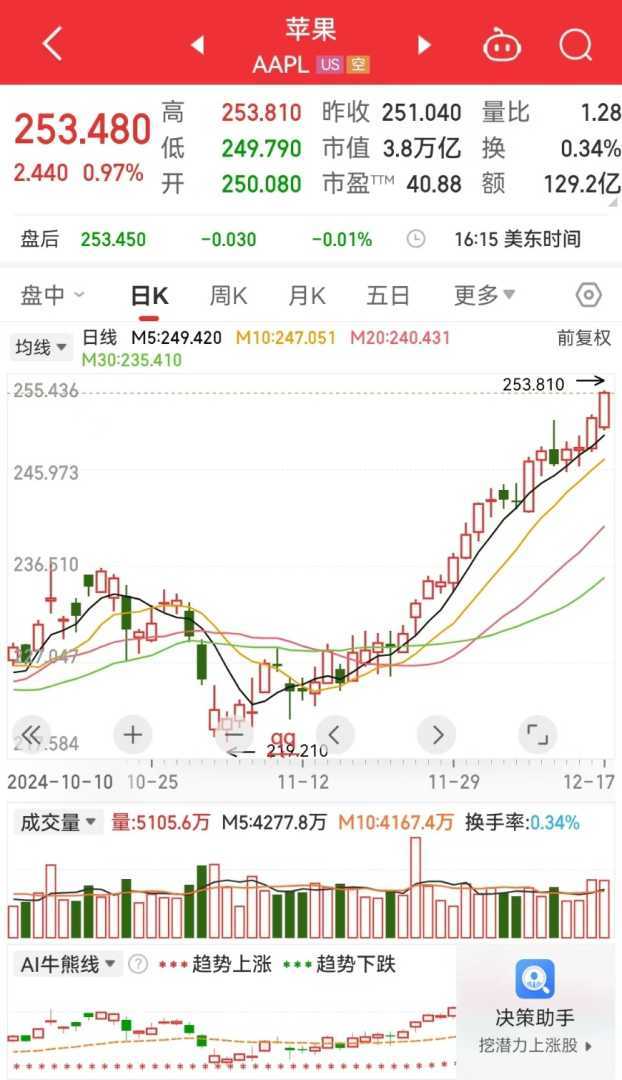Switch to the 五日 chart
The width and height of the screenshot is (622, 1080).
pyautogui.click(x=387, y=295)
